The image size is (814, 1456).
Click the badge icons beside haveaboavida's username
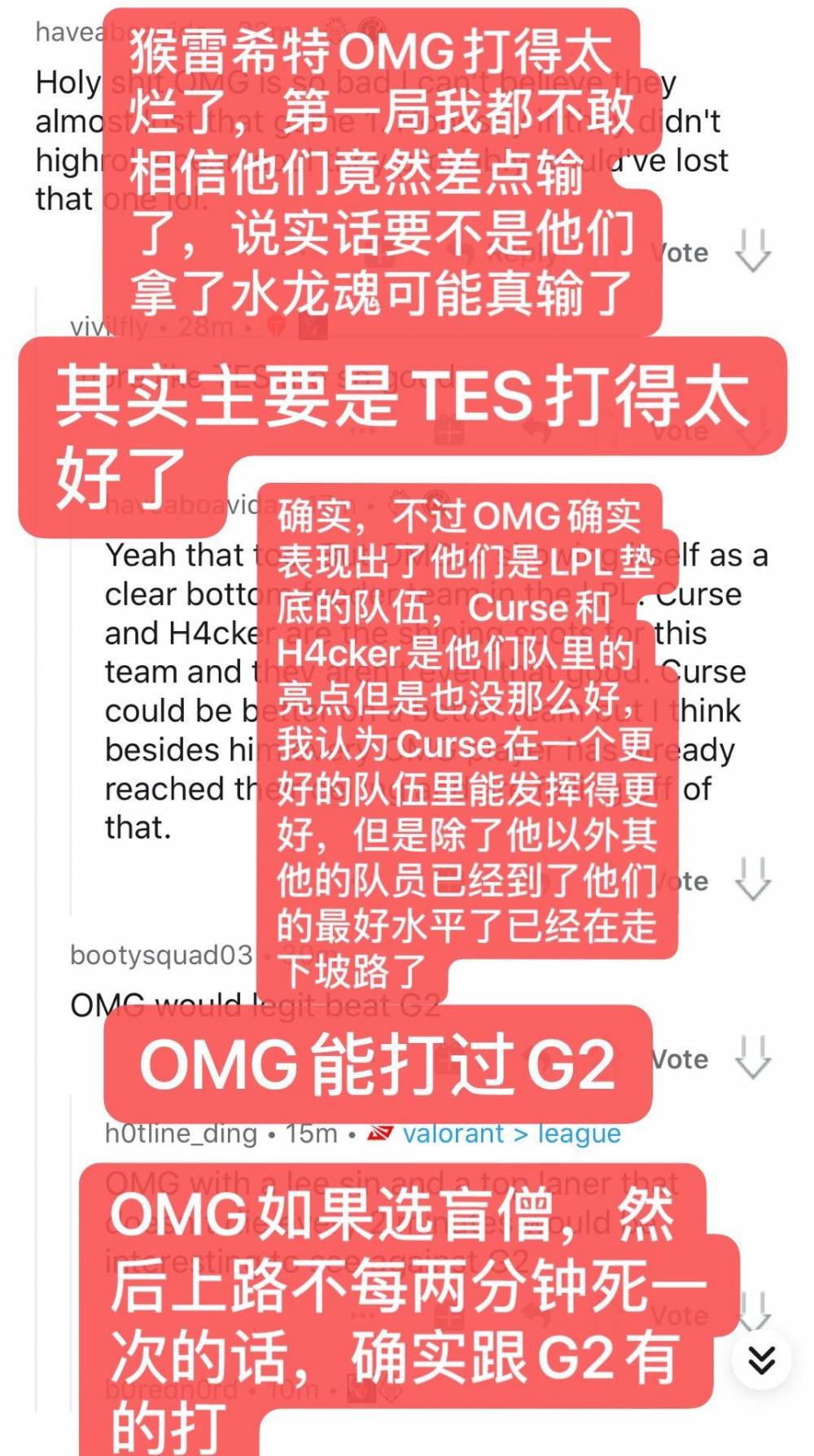(x=338, y=24)
